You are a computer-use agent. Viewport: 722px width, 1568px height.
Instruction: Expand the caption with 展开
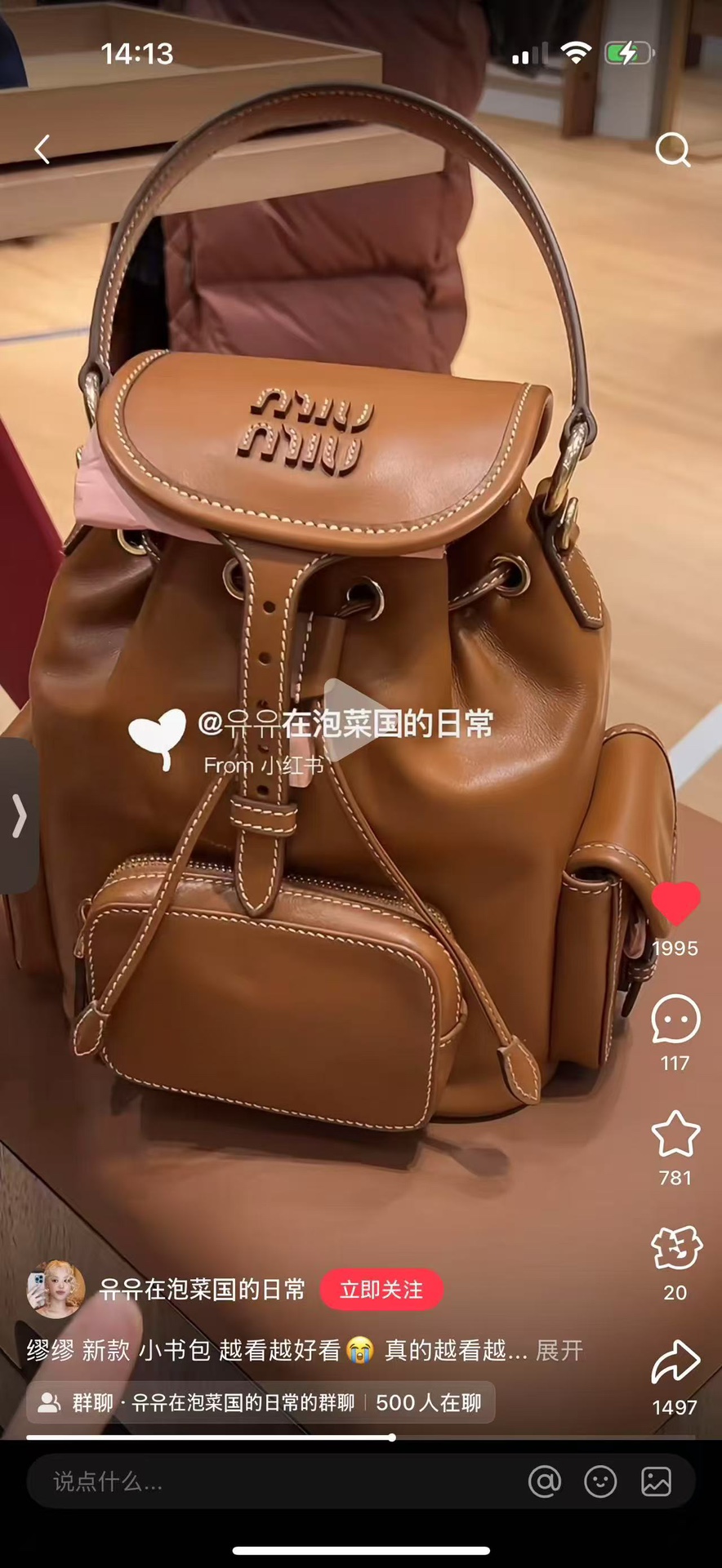point(559,1351)
